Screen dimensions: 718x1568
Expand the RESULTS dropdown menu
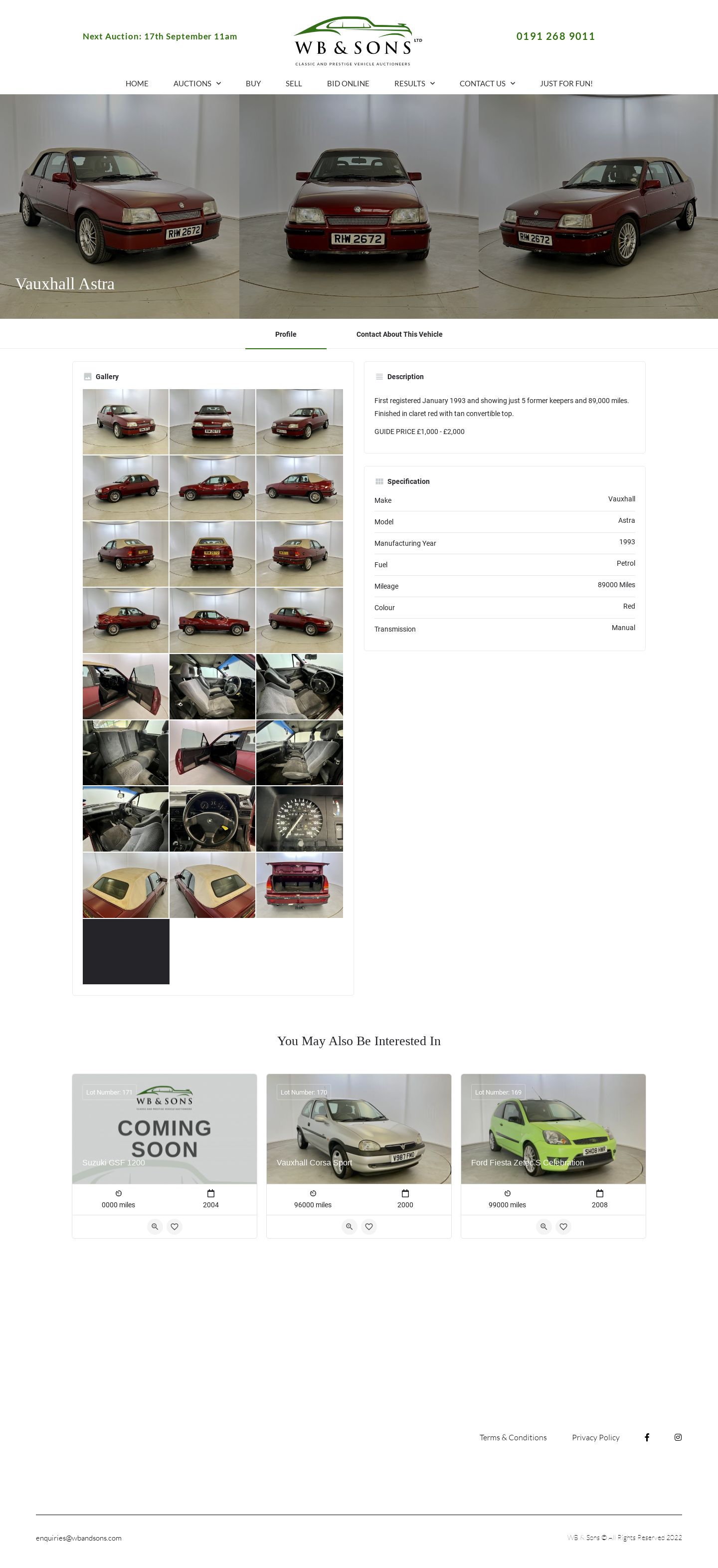coord(414,83)
